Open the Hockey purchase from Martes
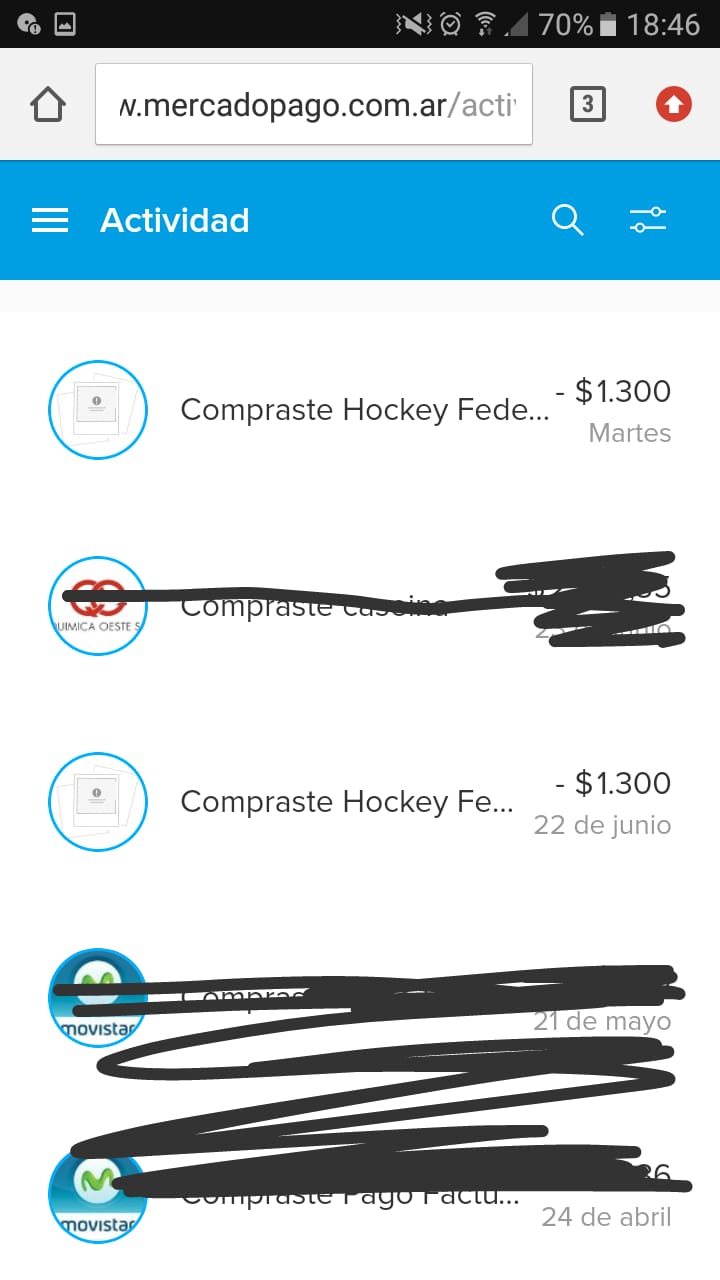720x1280 pixels. [x=360, y=410]
